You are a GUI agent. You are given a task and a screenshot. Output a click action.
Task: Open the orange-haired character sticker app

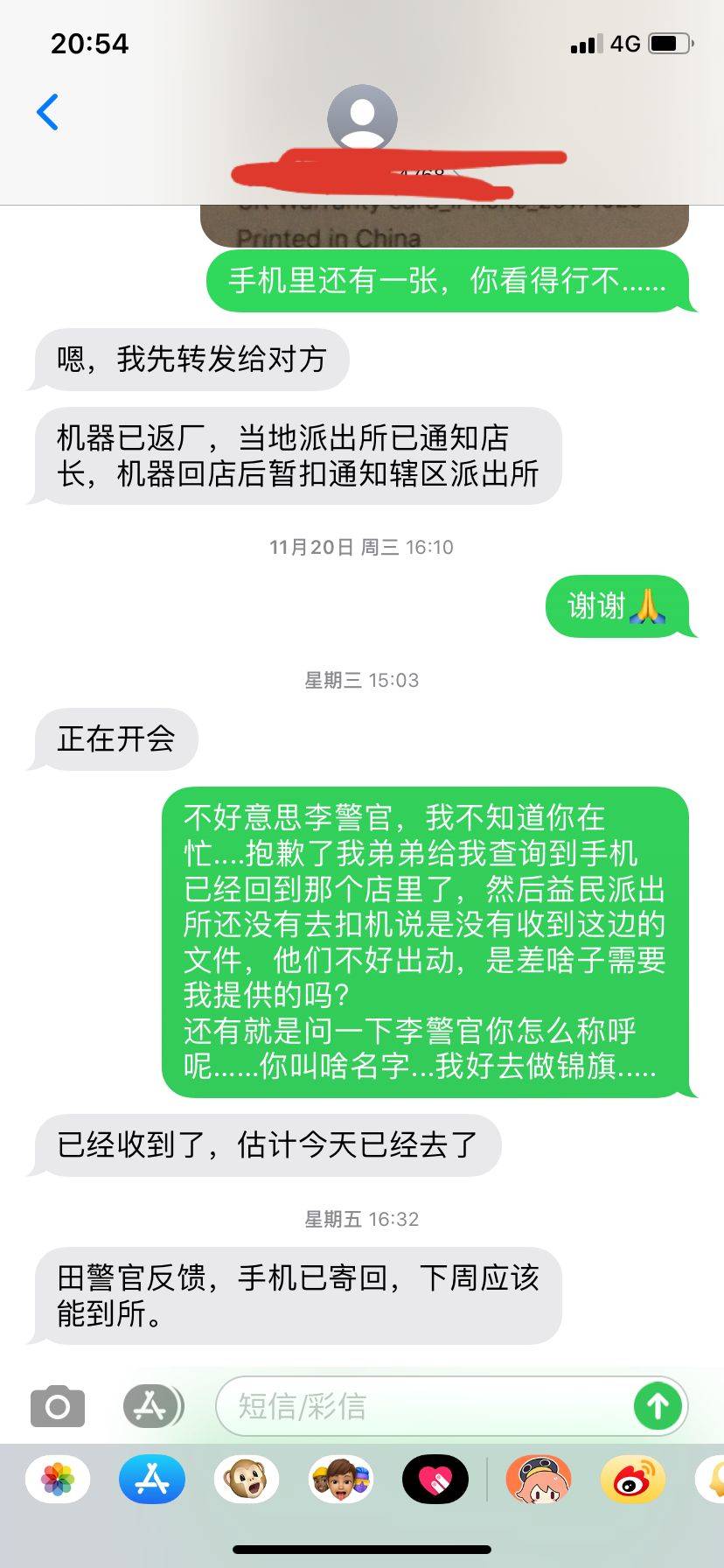point(539,1480)
